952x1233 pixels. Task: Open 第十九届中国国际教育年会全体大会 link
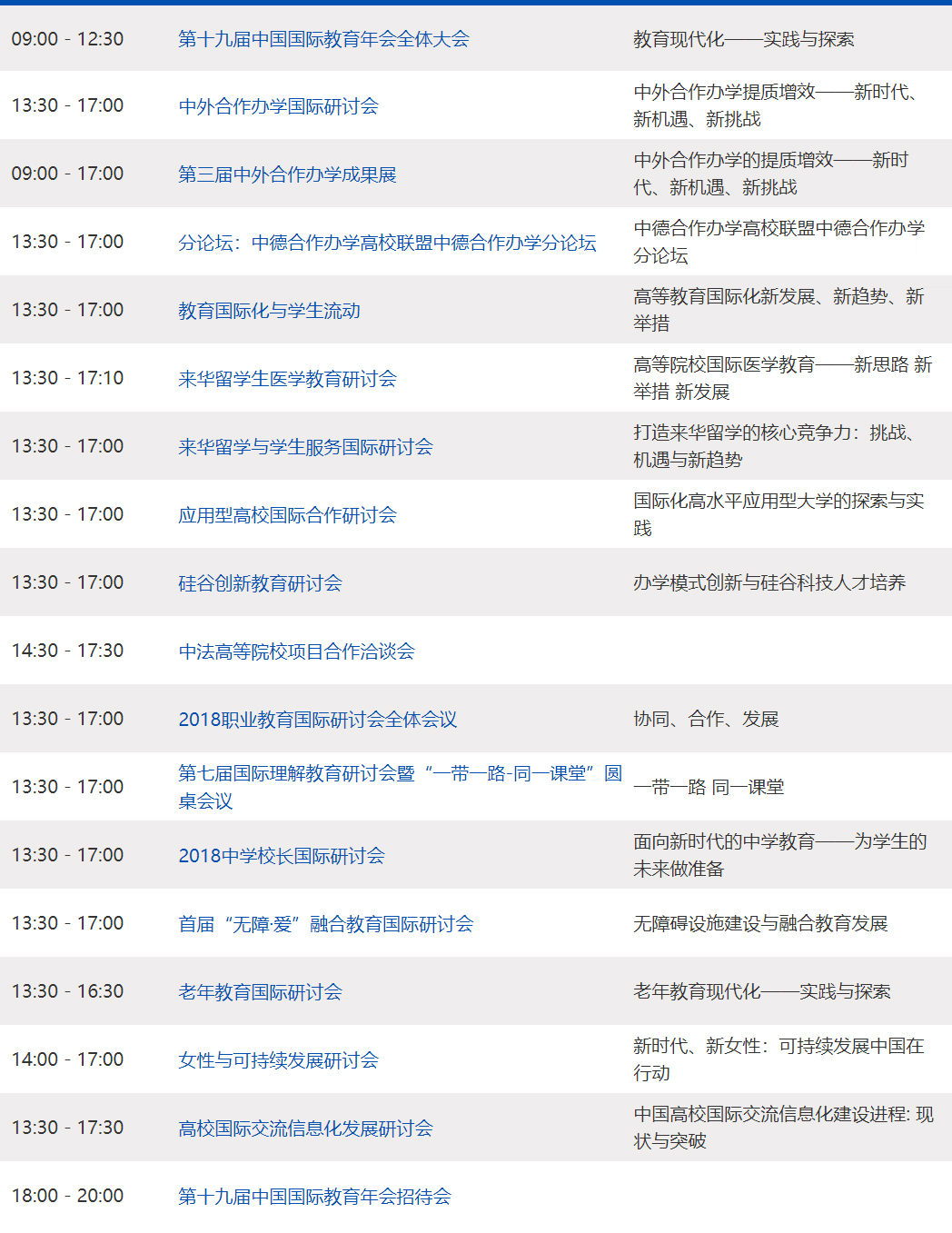(323, 39)
